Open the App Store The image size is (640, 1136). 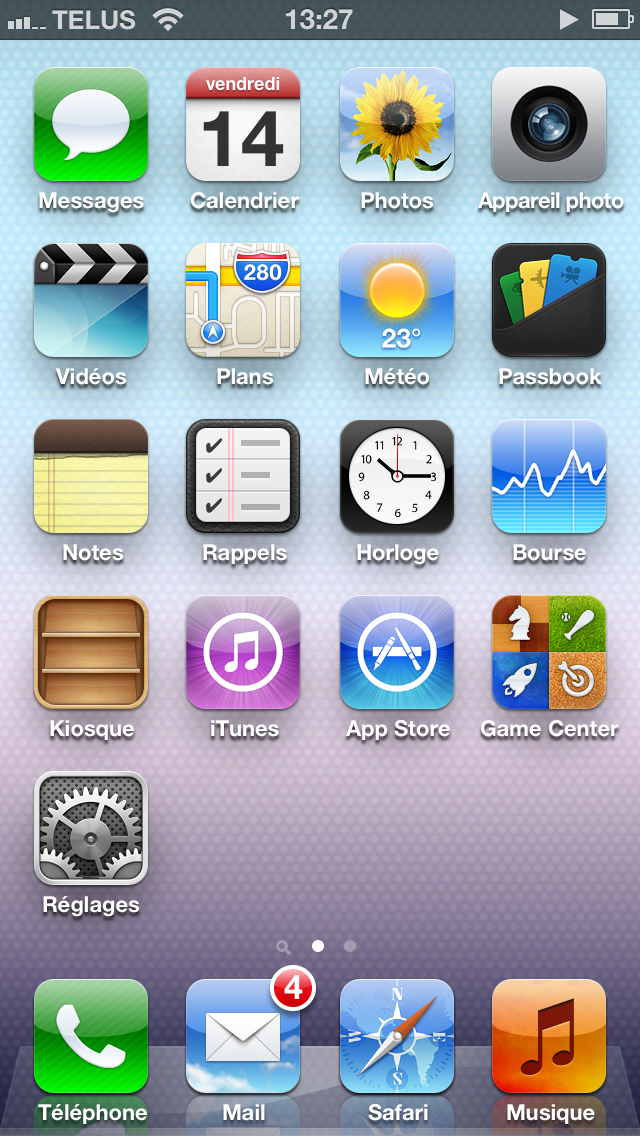click(x=397, y=653)
